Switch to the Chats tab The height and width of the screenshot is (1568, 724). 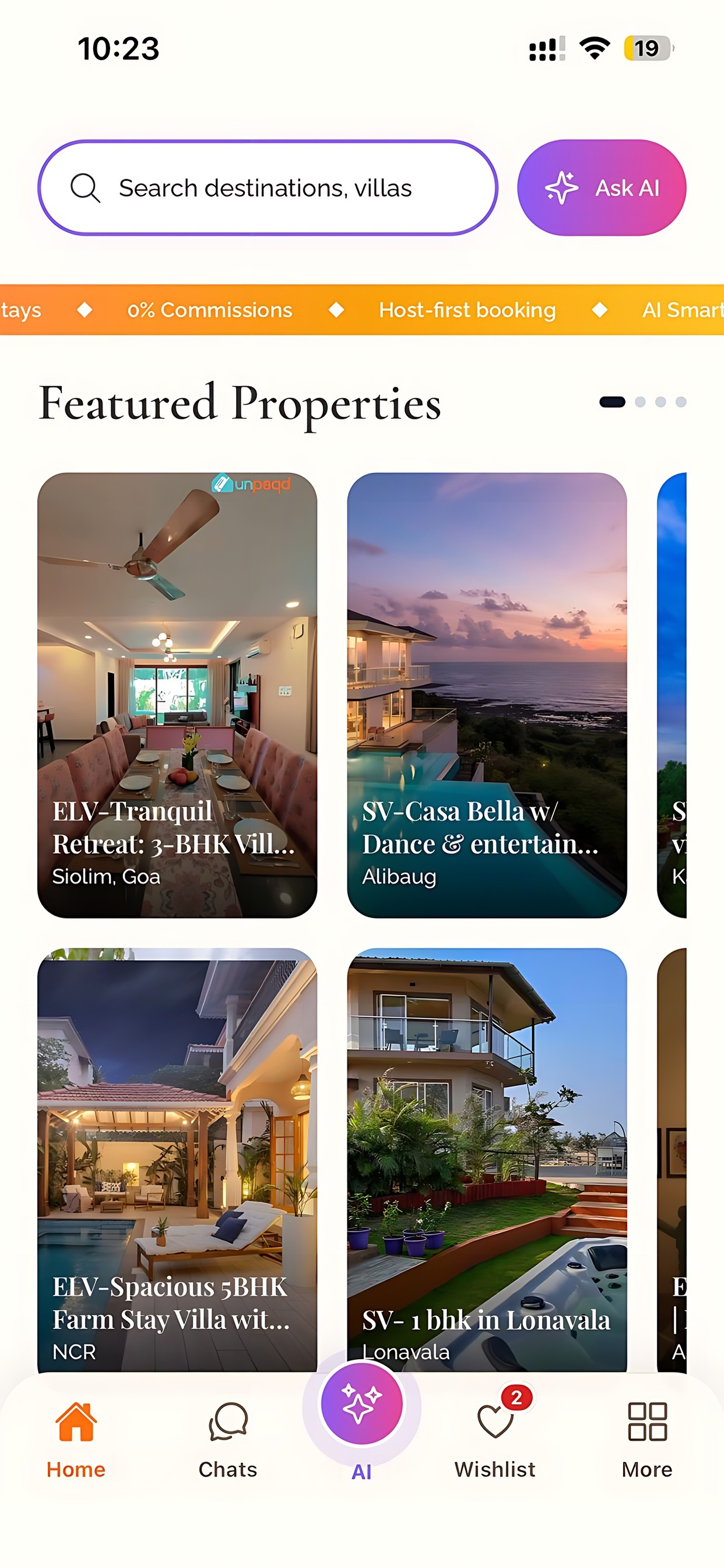(228, 1440)
